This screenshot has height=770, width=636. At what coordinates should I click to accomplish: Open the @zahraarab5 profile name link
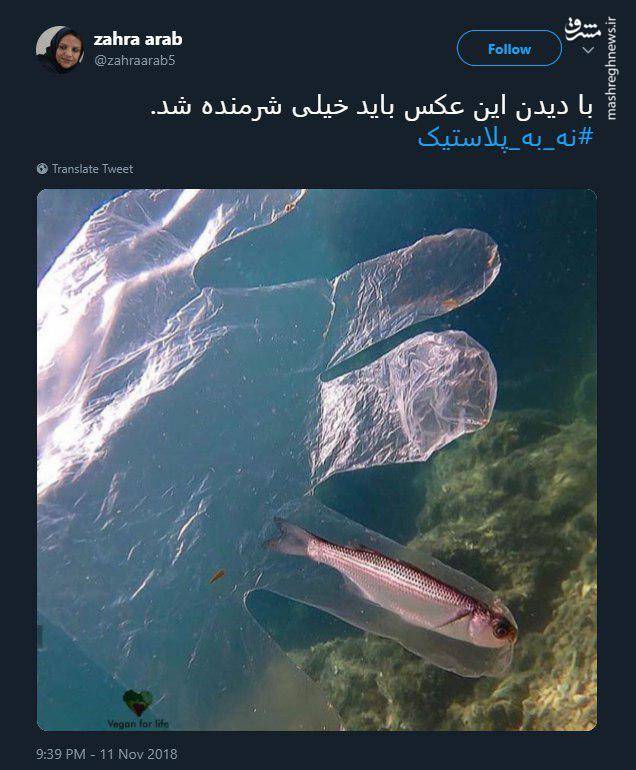pos(138,40)
